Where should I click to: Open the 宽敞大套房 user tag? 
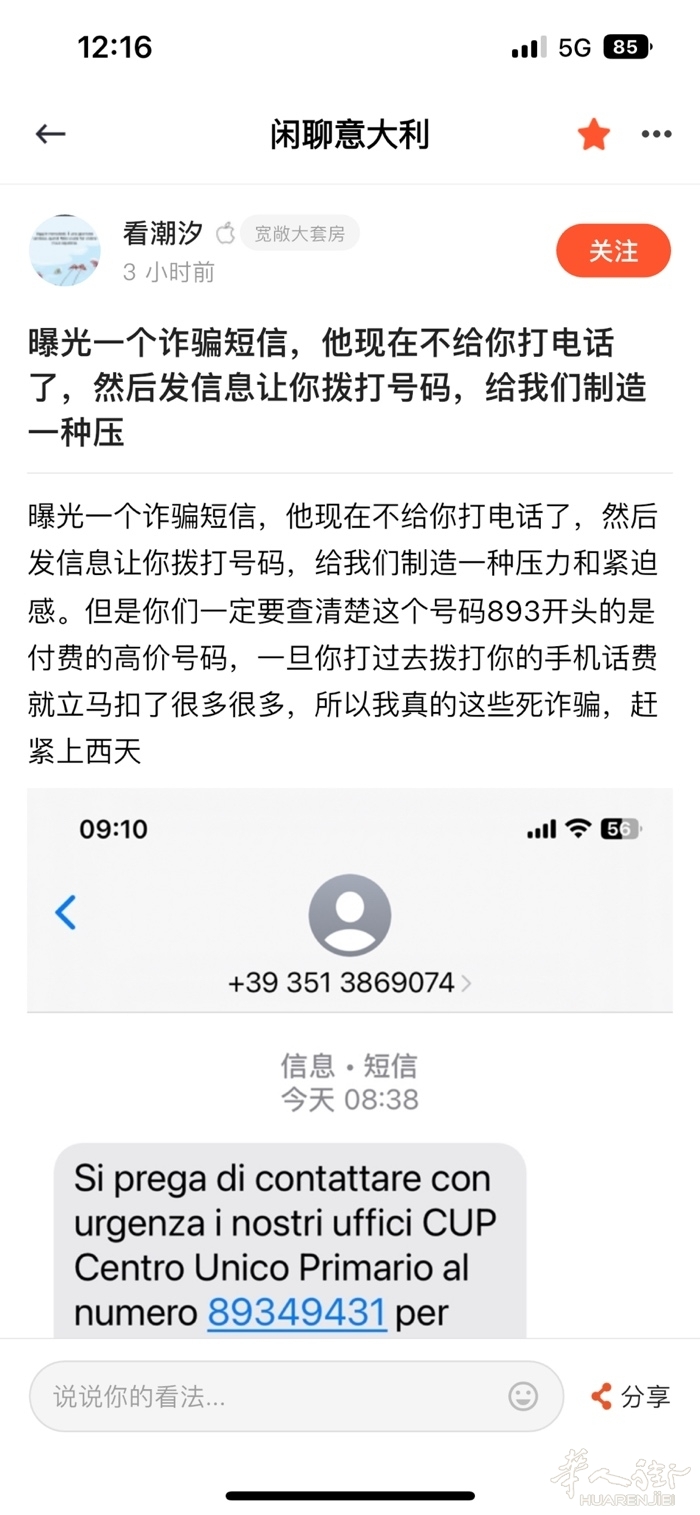click(299, 234)
